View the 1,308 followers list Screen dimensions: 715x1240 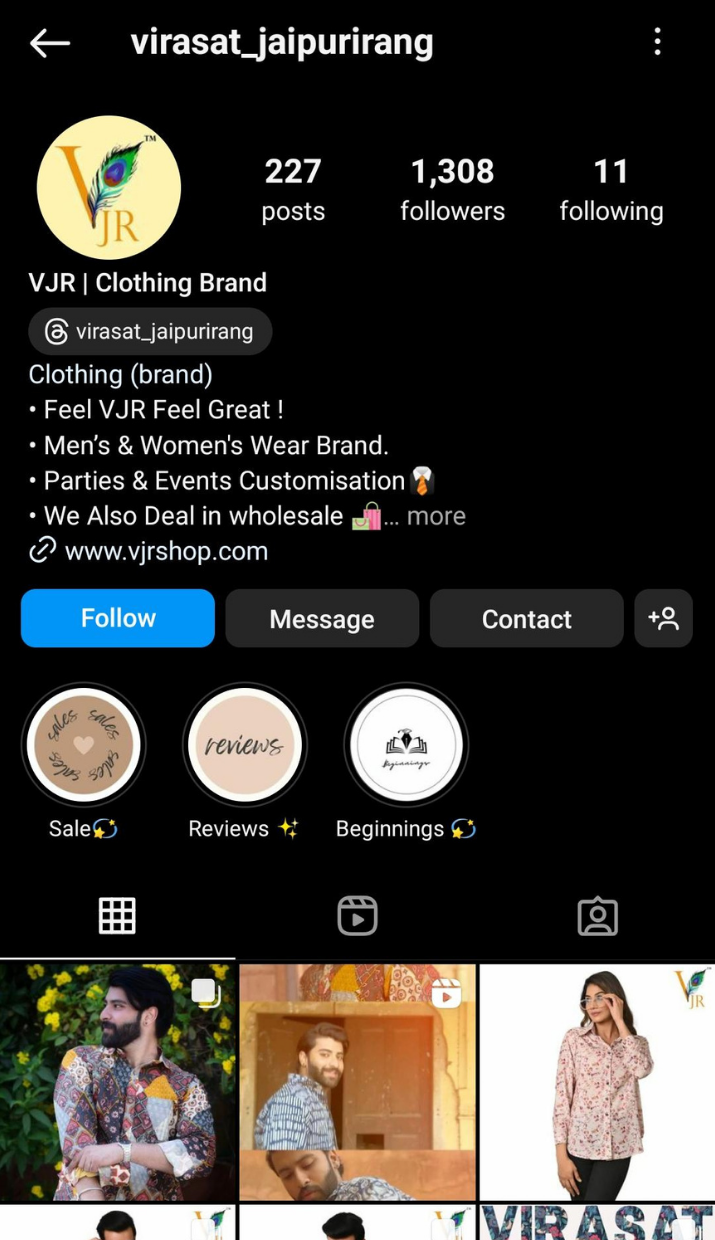[452, 189]
